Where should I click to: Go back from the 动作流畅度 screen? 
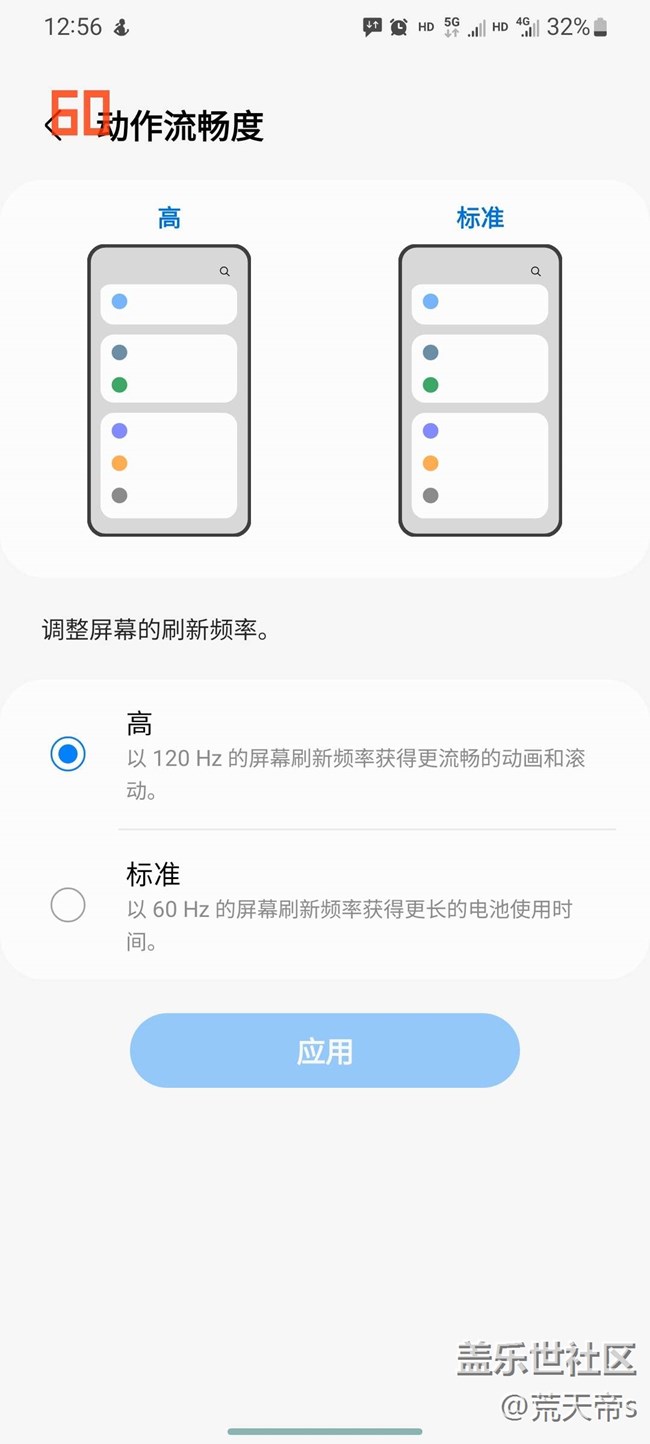(x=52, y=127)
